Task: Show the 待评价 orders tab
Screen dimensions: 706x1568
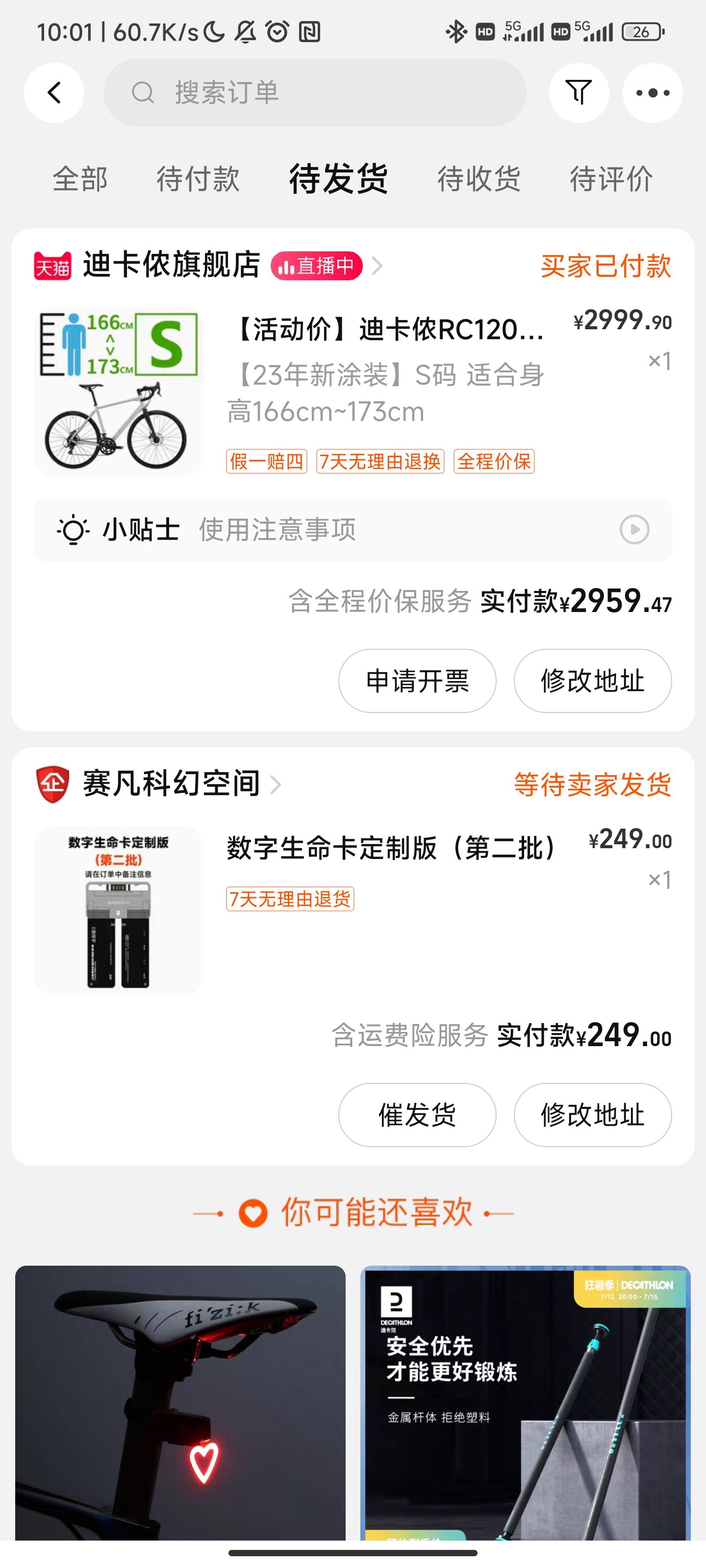Action: point(611,179)
